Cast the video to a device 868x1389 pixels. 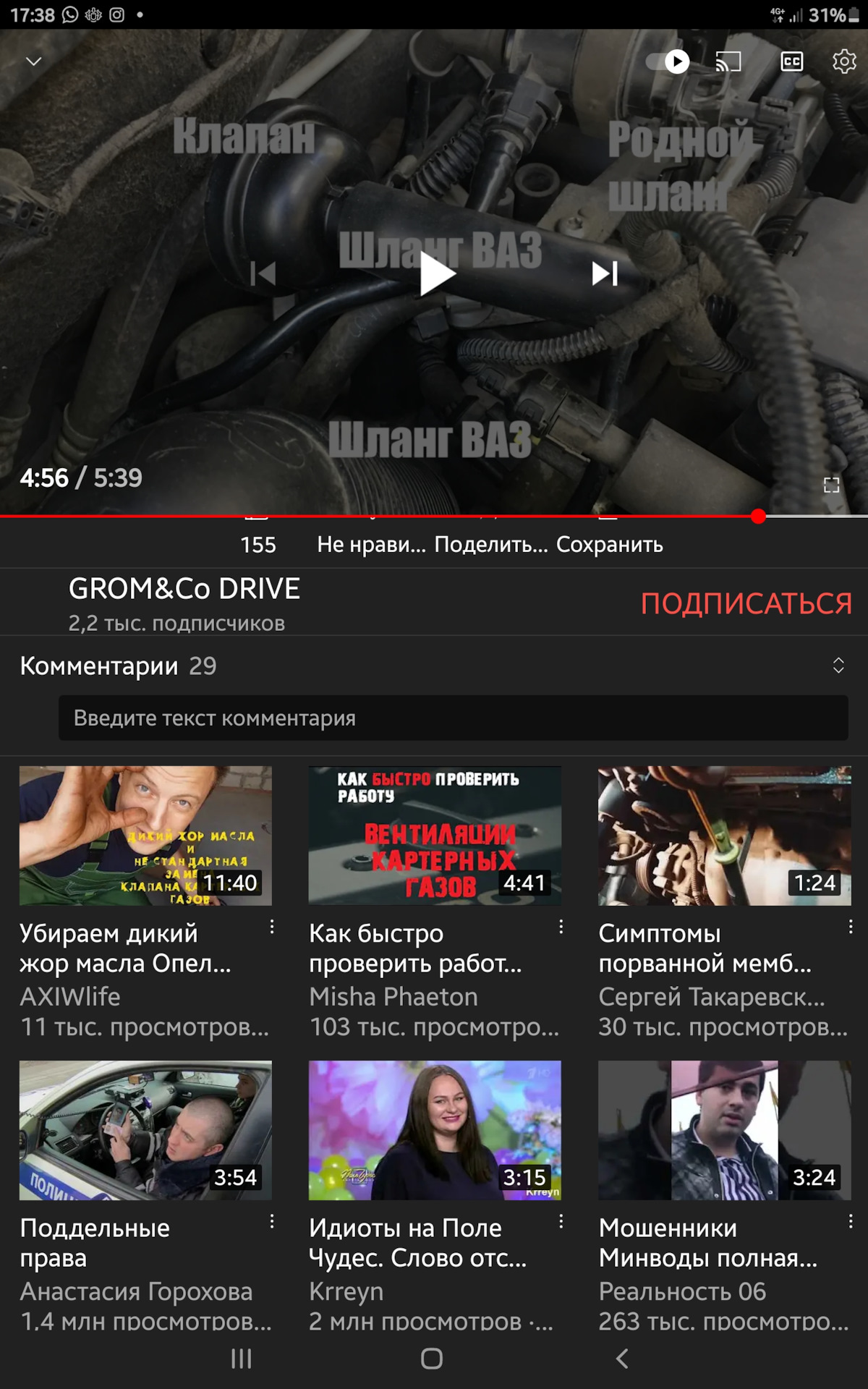point(728,61)
